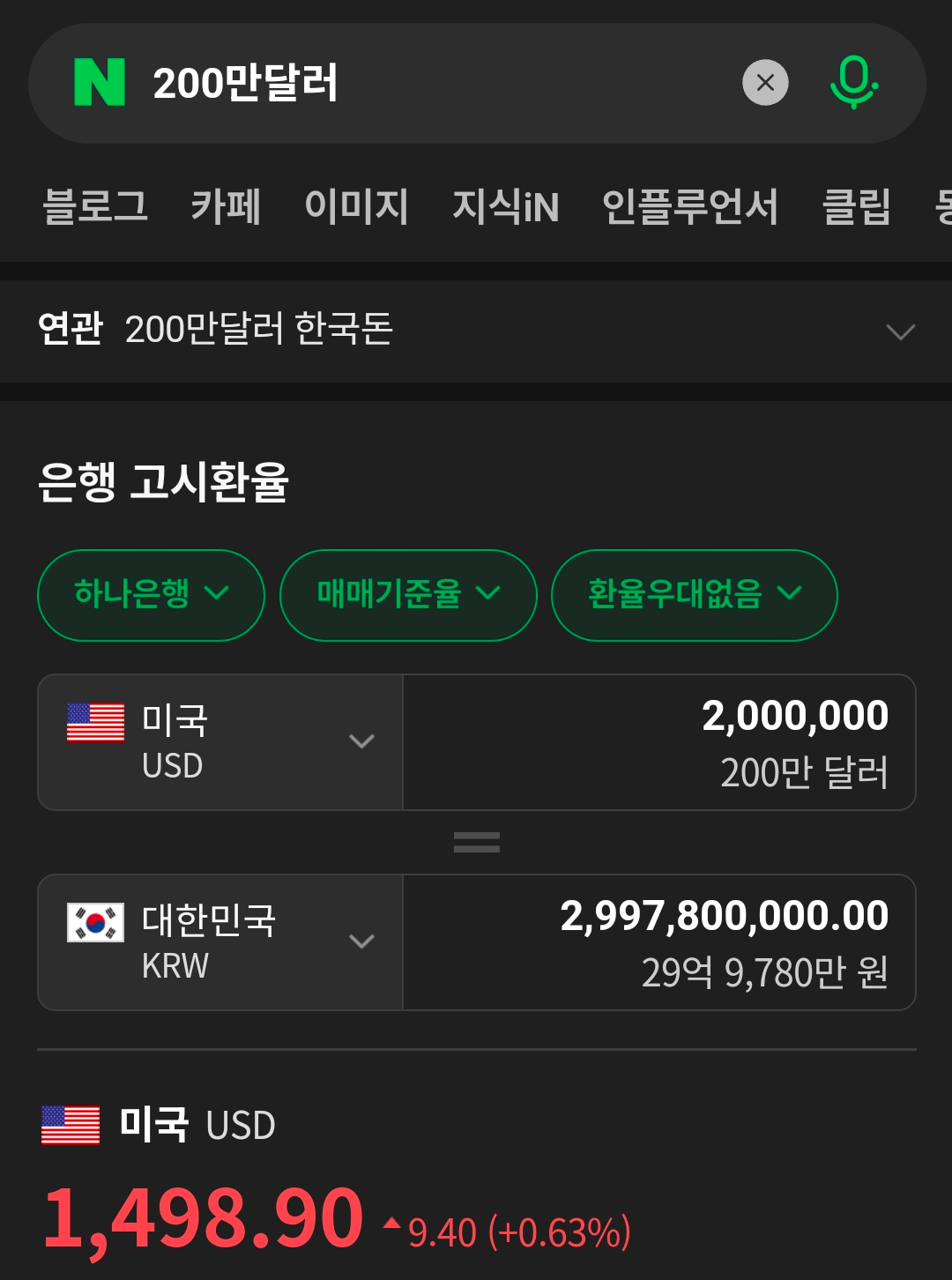Open the 환율우대없음 dropdown
The width and height of the screenshot is (952, 1280).
click(694, 594)
